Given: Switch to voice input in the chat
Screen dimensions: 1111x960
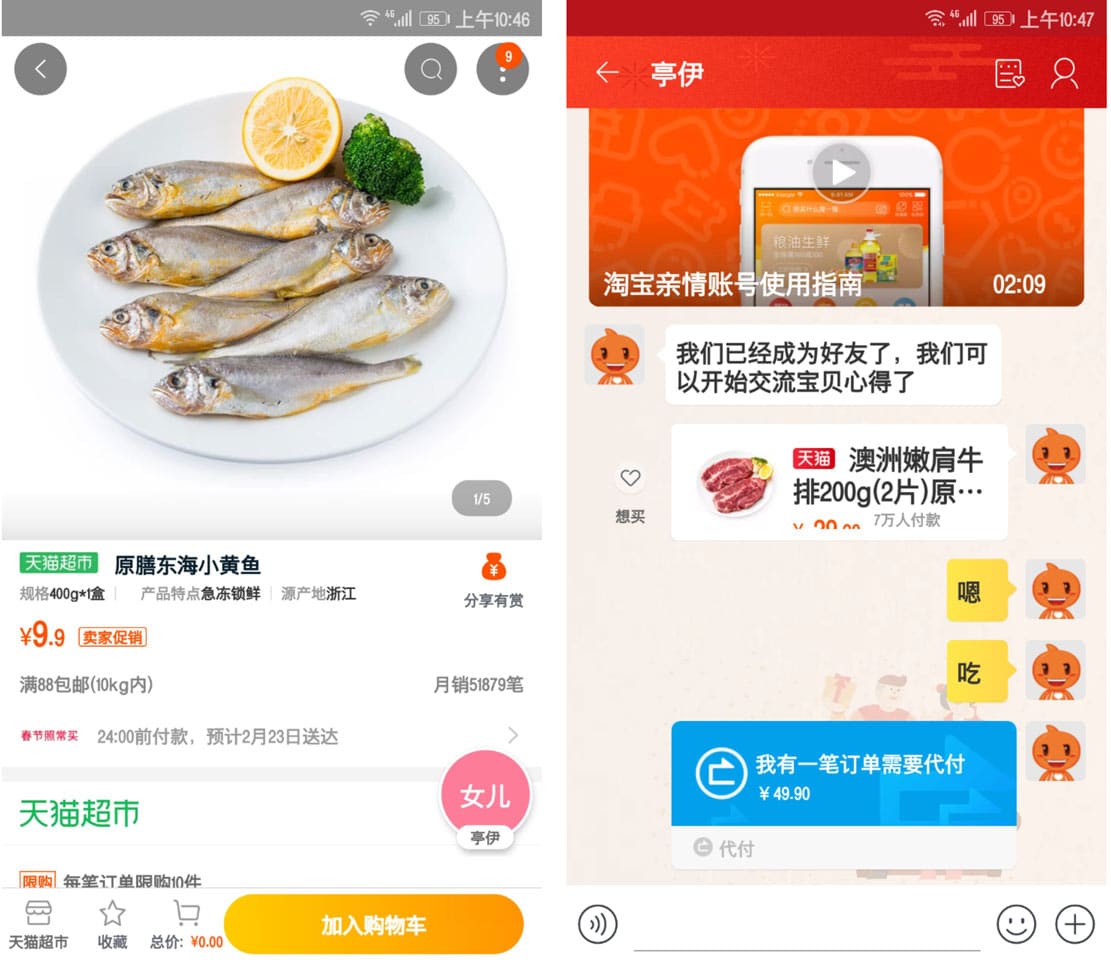Looking at the screenshot, I should (598, 924).
